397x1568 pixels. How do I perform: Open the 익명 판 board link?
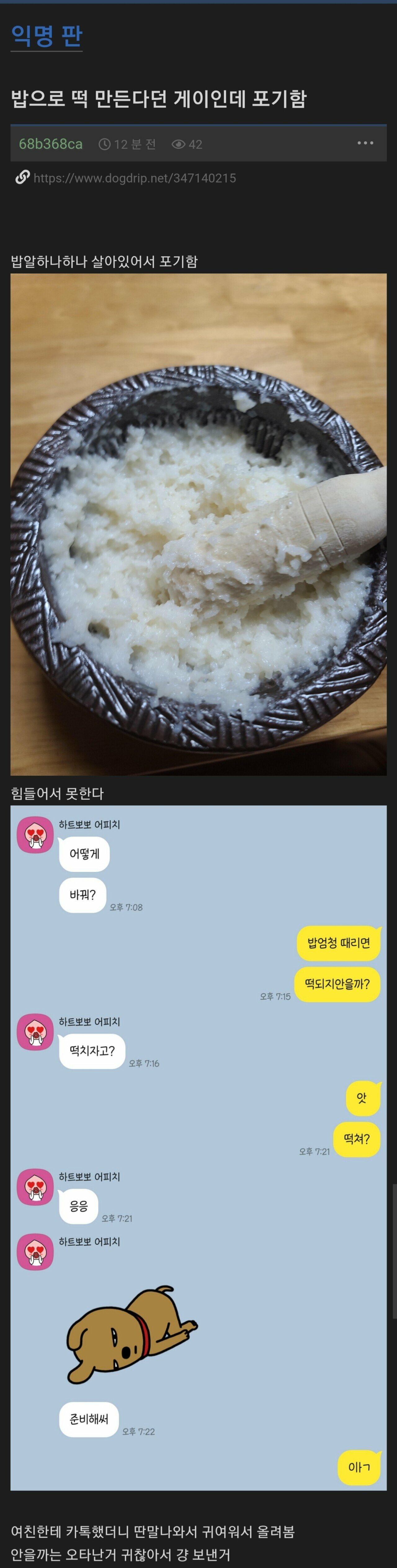click(46, 37)
